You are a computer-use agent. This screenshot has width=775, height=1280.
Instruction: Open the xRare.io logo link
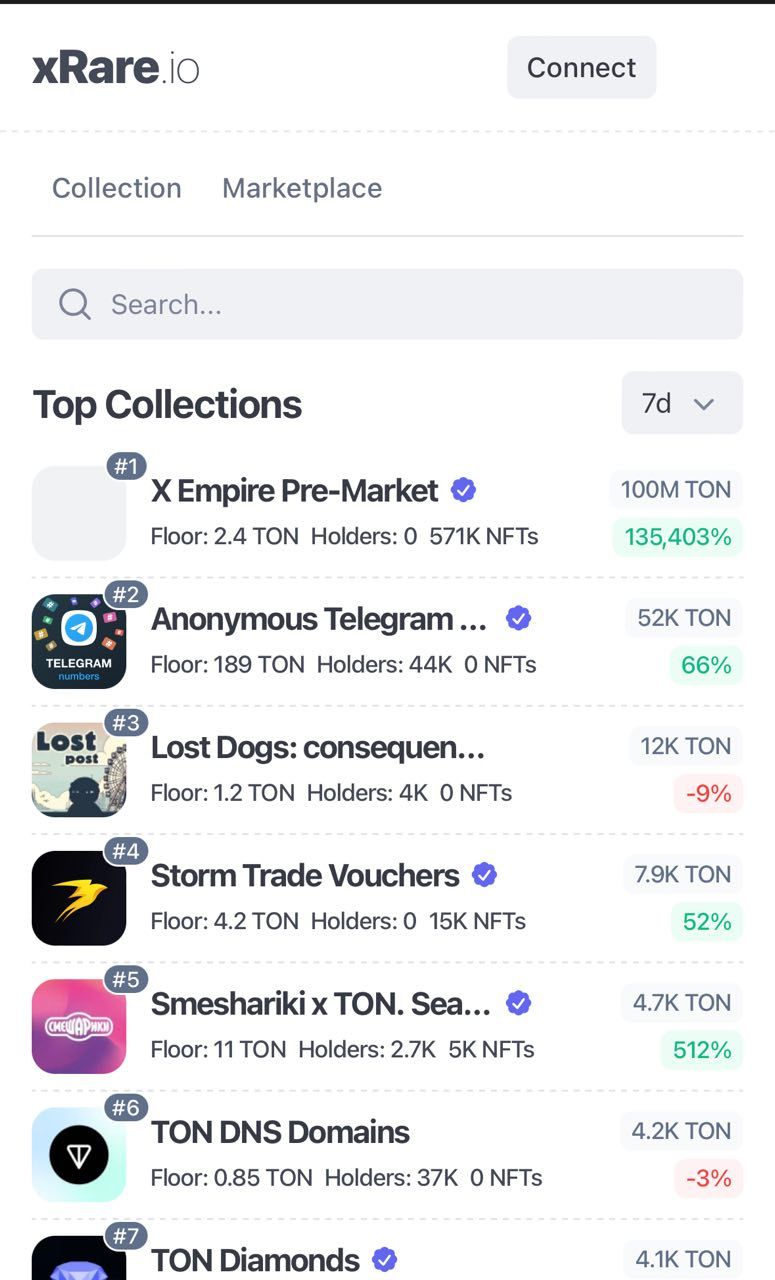point(116,68)
